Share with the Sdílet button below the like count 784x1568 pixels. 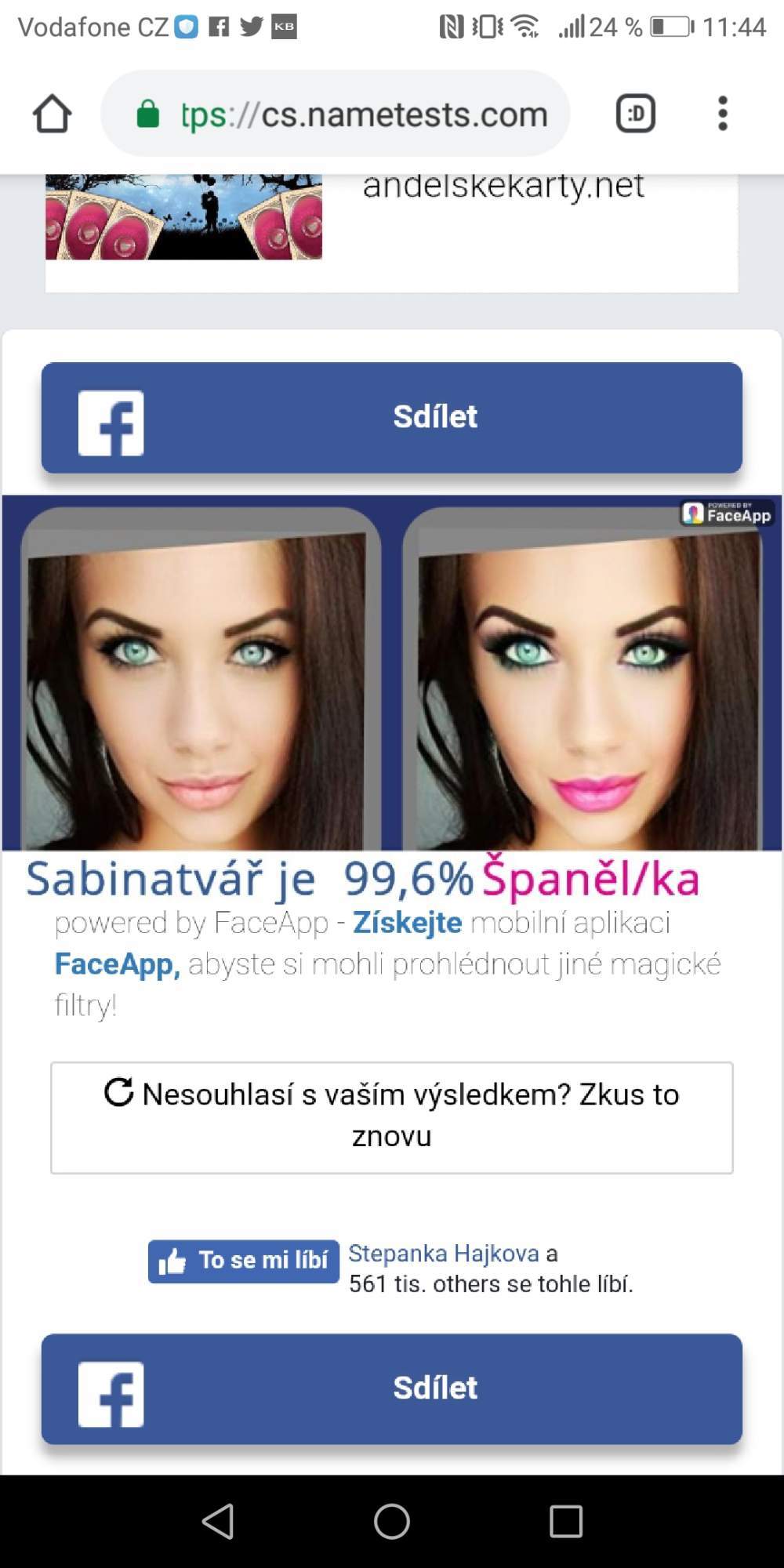pos(392,1388)
